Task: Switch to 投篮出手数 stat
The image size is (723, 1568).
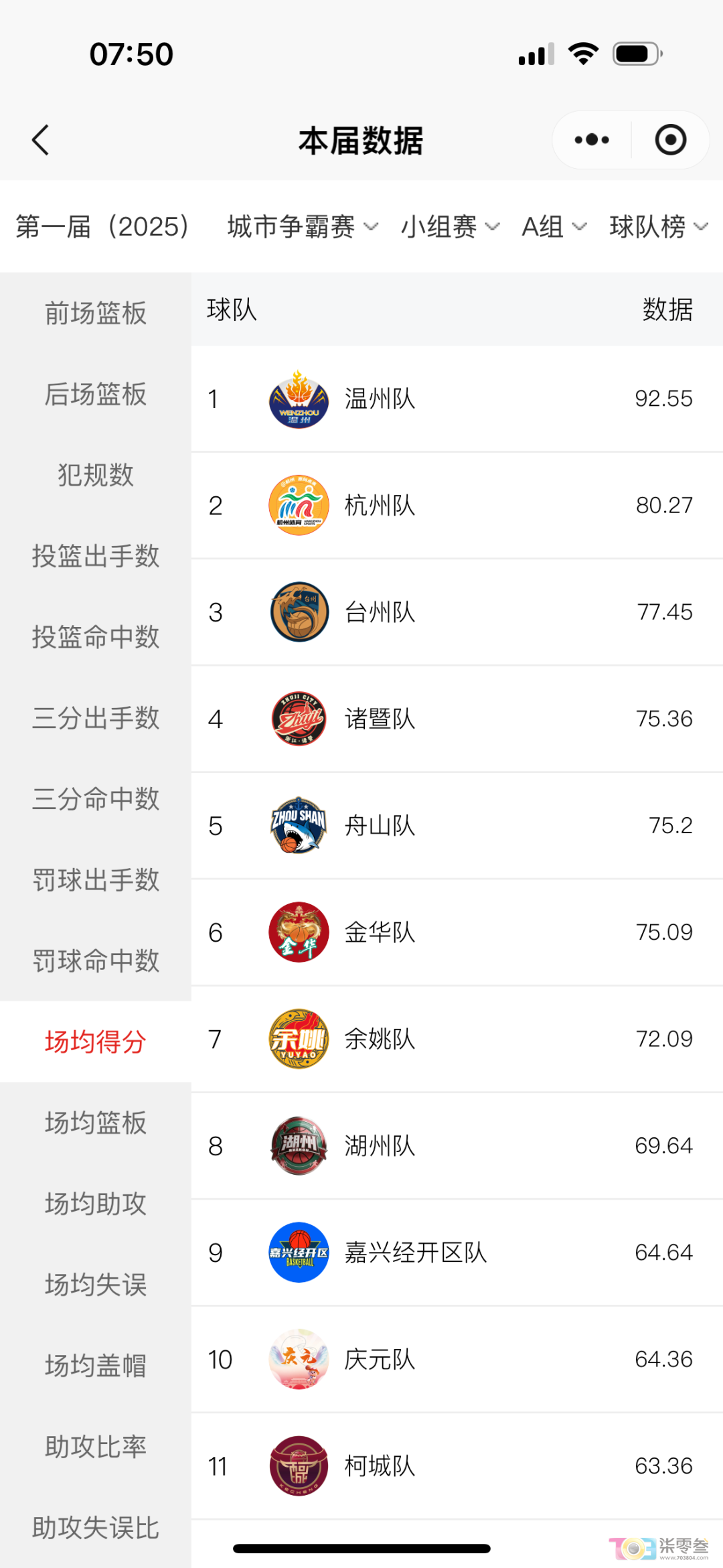Action: click(x=96, y=556)
